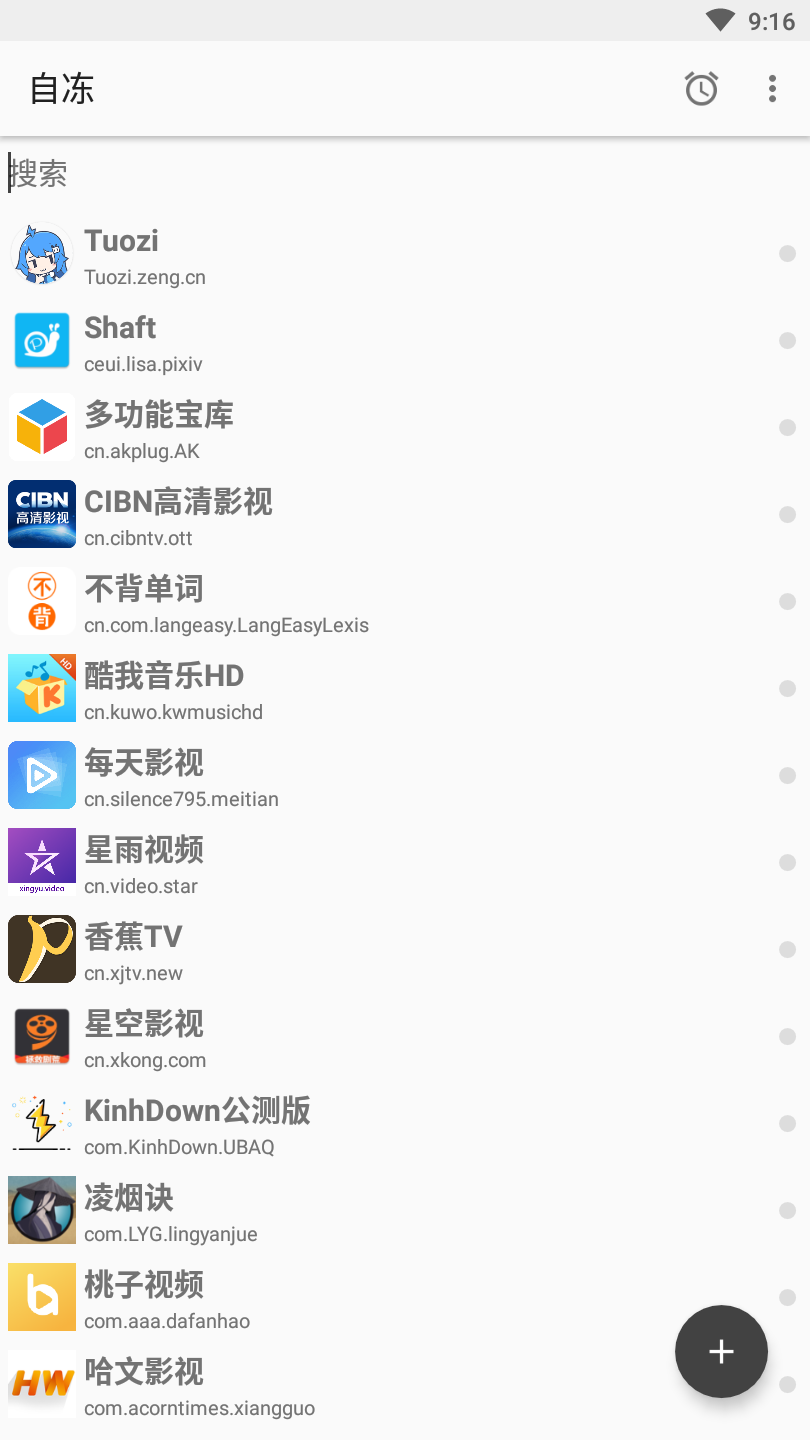Select the CIBN高清影视 row

400,515
